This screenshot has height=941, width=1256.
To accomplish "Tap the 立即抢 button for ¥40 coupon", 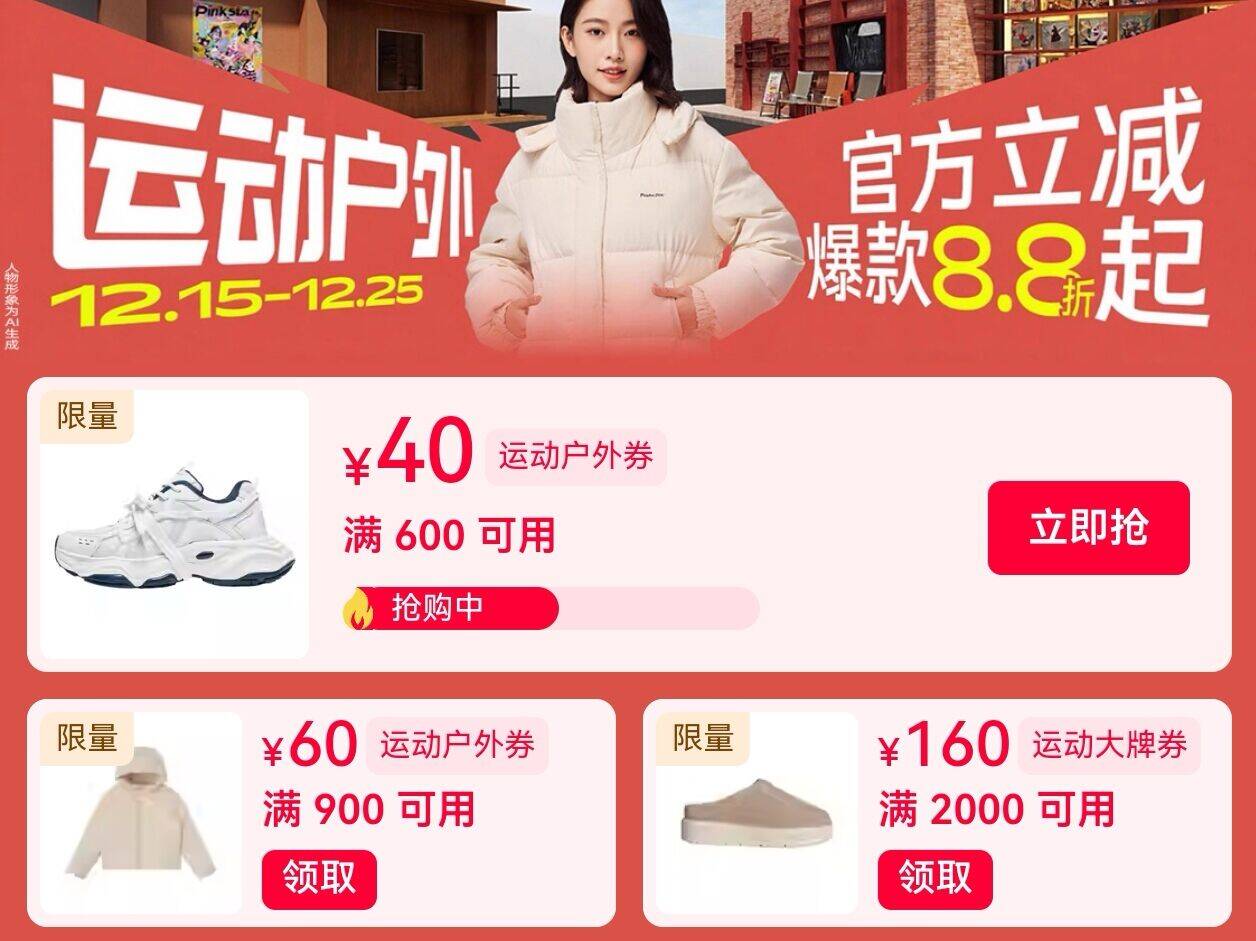I will [x=1088, y=528].
